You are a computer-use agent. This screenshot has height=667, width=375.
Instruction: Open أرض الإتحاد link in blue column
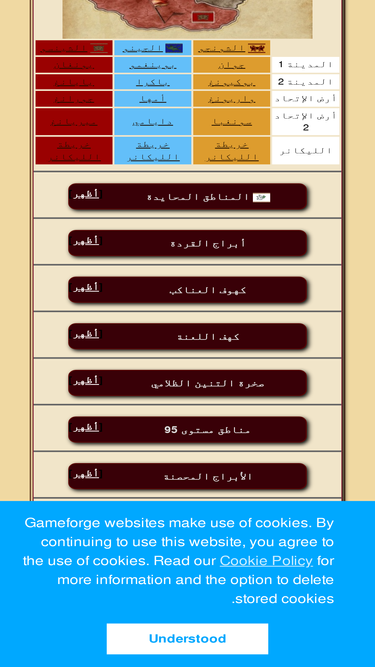point(153,99)
